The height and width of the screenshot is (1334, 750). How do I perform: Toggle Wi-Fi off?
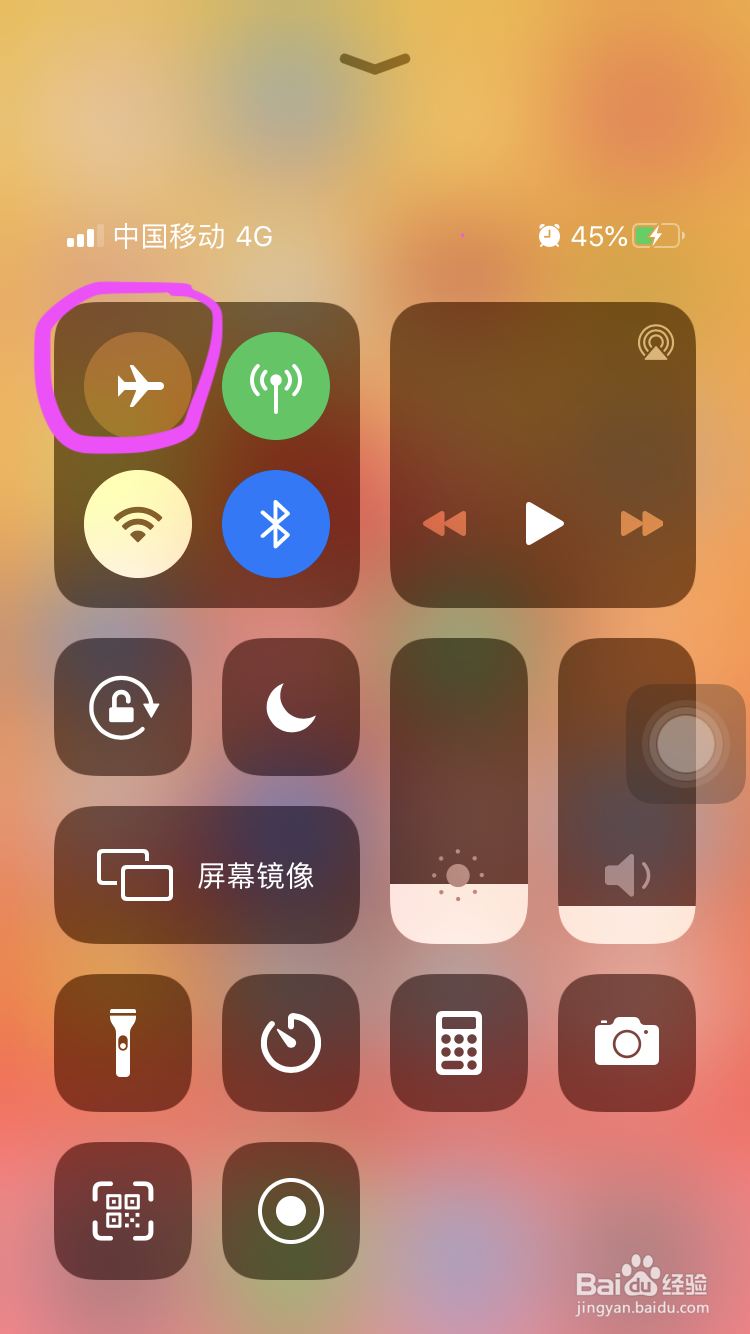click(138, 524)
